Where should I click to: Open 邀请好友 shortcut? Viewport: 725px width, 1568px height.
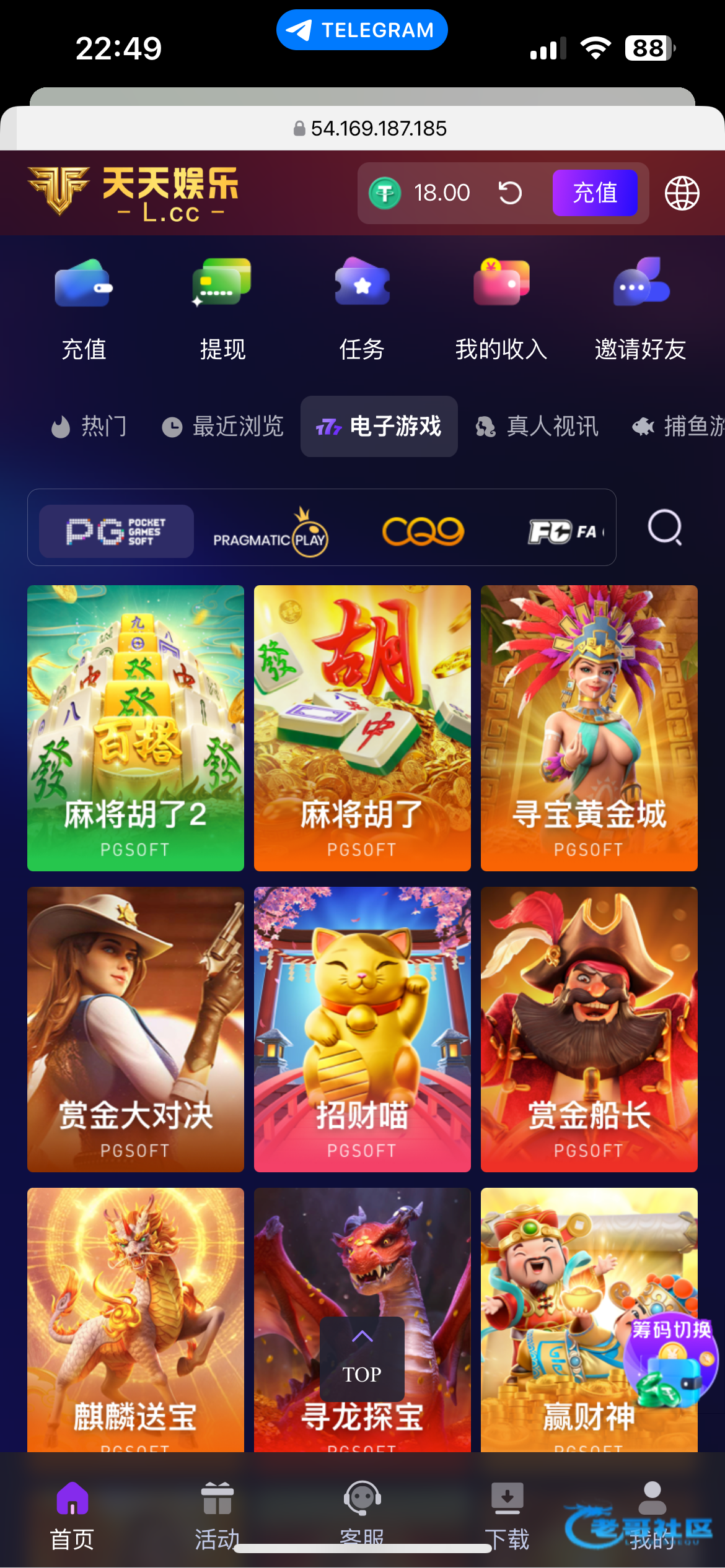tap(640, 308)
